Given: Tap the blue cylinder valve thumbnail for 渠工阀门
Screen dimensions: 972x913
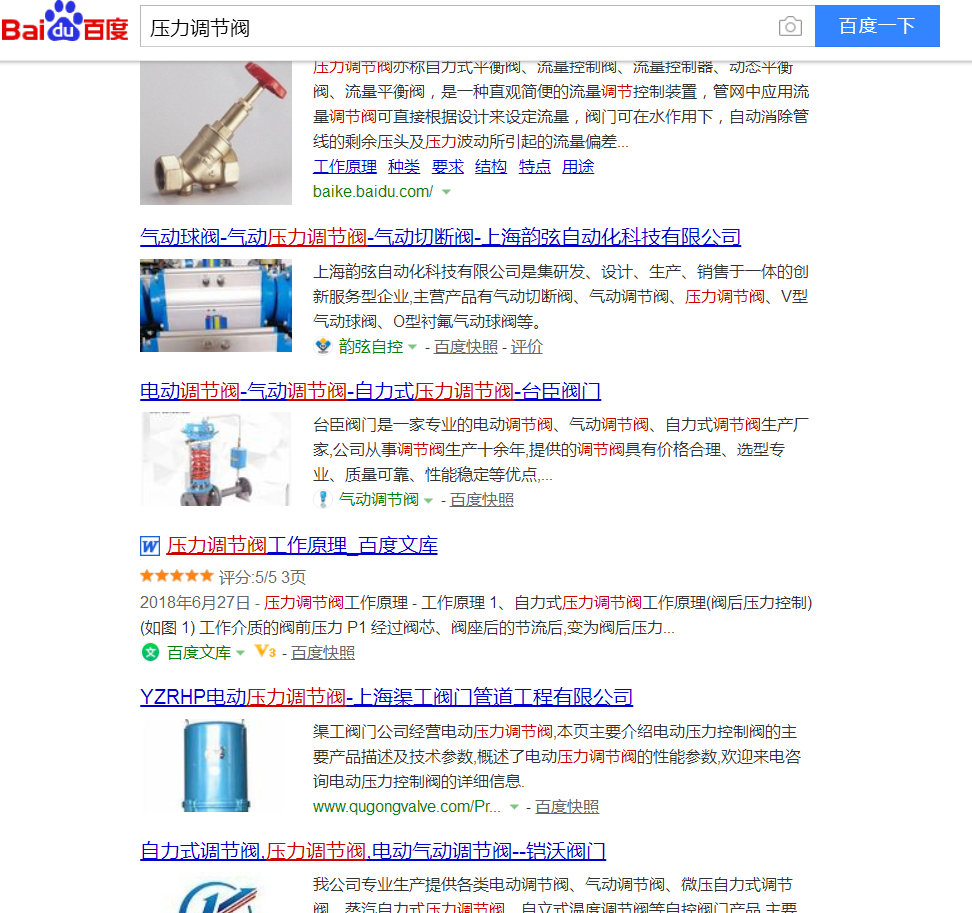Looking at the screenshot, I should (216, 765).
